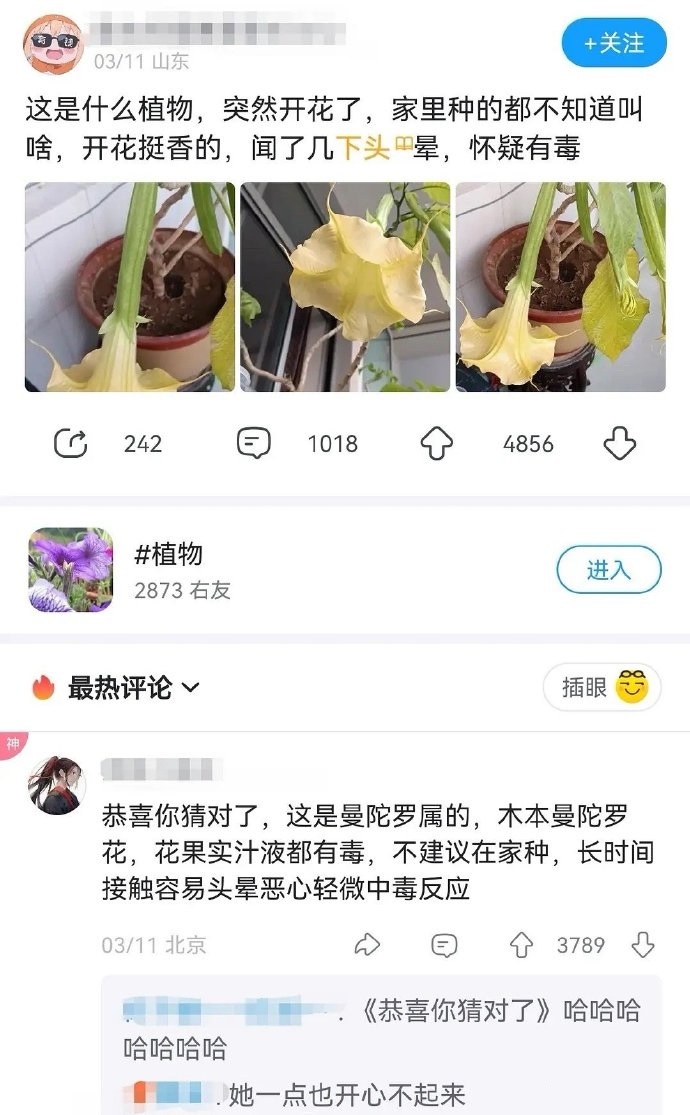Upvote the comment with 3789 likes
This screenshot has height=1115, width=690.
pyautogui.click(x=521, y=944)
